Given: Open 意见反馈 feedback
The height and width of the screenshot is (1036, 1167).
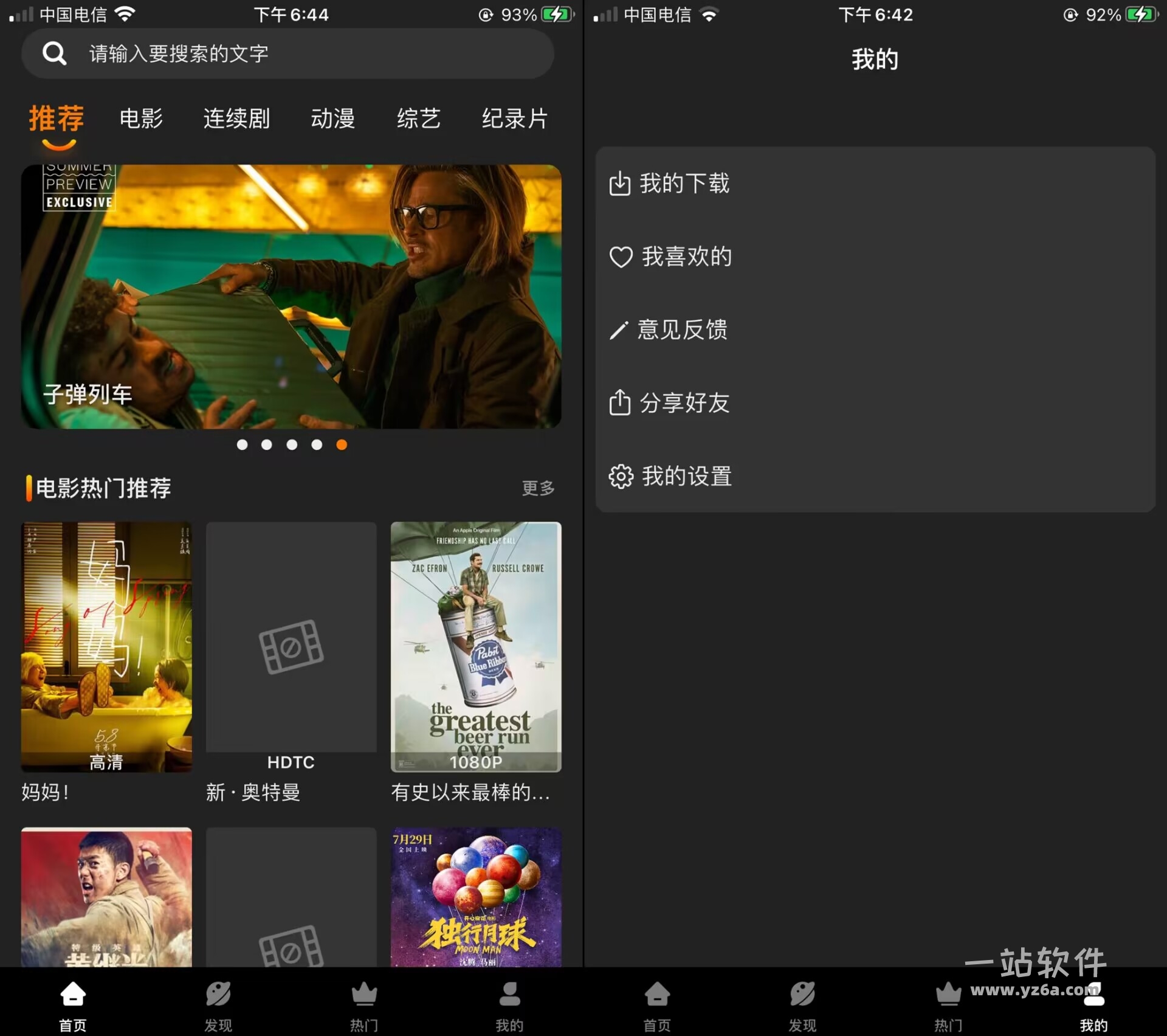Looking at the screenshot, I should point(682,330).
